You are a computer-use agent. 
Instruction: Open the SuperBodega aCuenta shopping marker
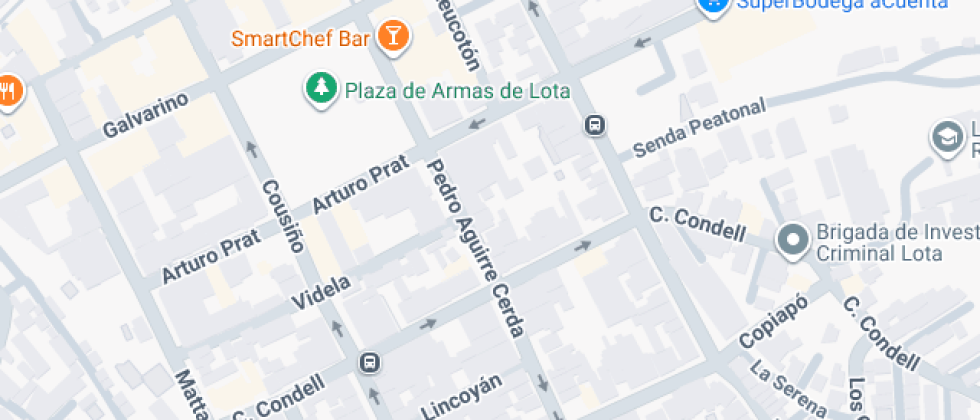(713, 6)
